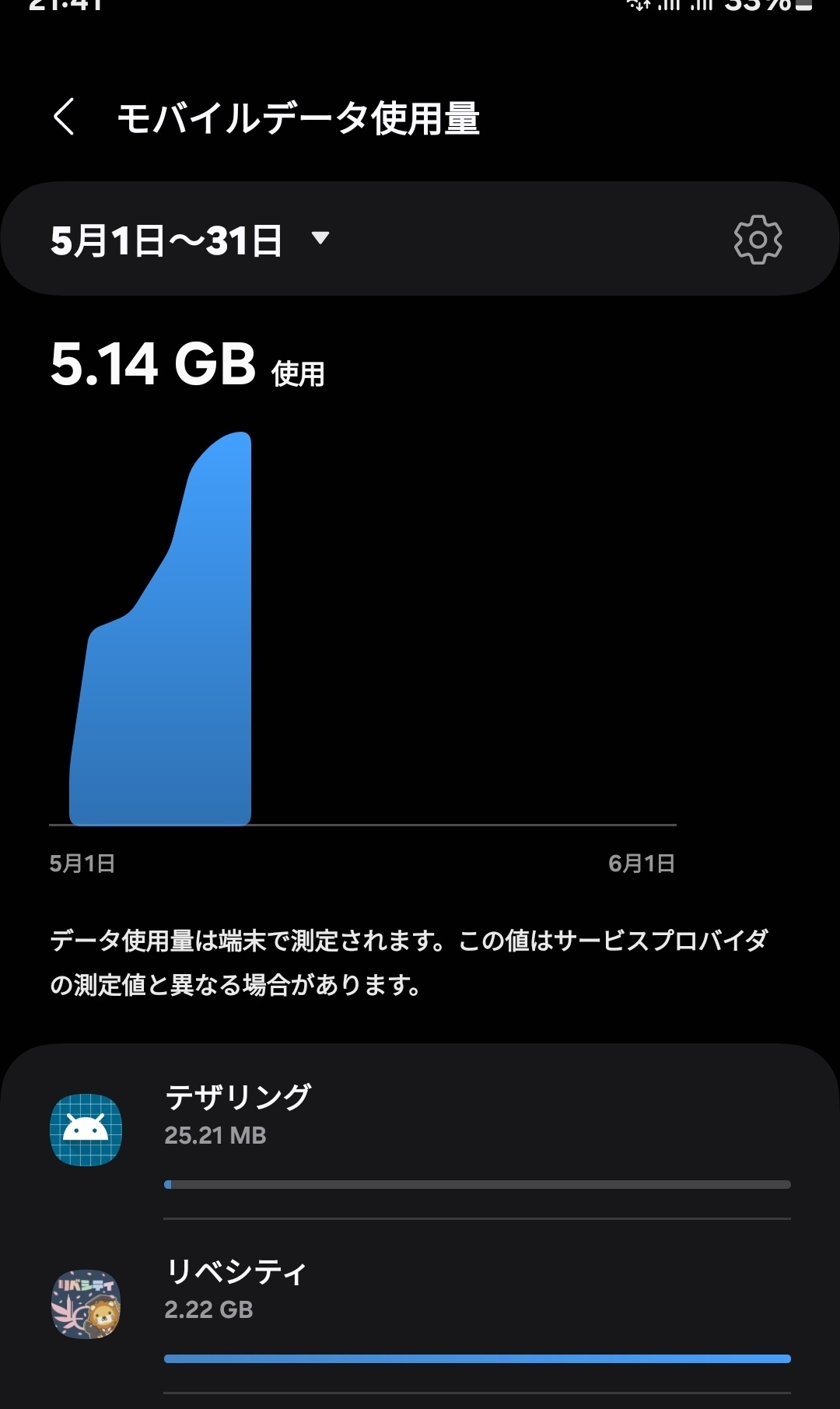Image resolution: width=840 pixels, height=1409 pixels.
Task: Go back from mobile data usage
Action: tap(64, 118)
